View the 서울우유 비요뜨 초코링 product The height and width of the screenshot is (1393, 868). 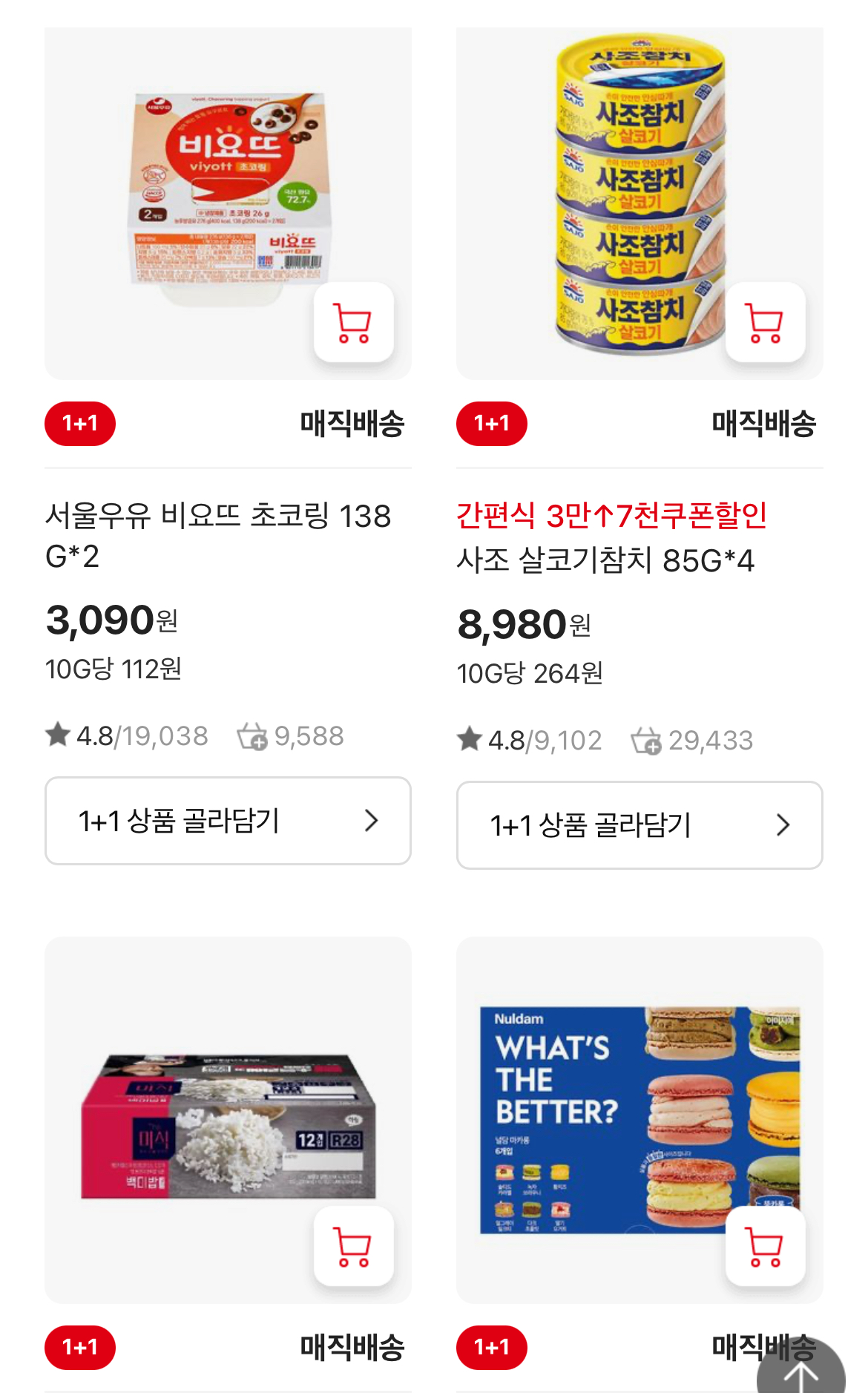click(x=218, y=534)
